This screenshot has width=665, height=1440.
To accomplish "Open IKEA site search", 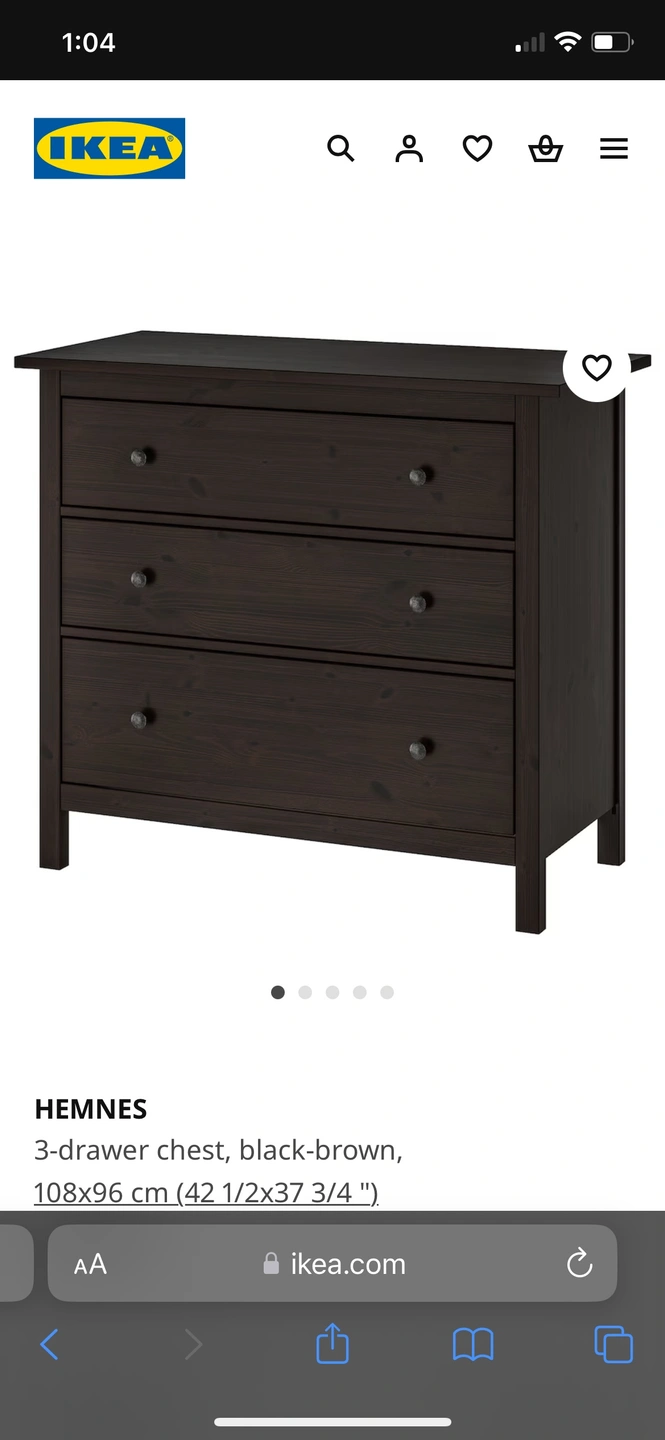I will click(341, 149).
